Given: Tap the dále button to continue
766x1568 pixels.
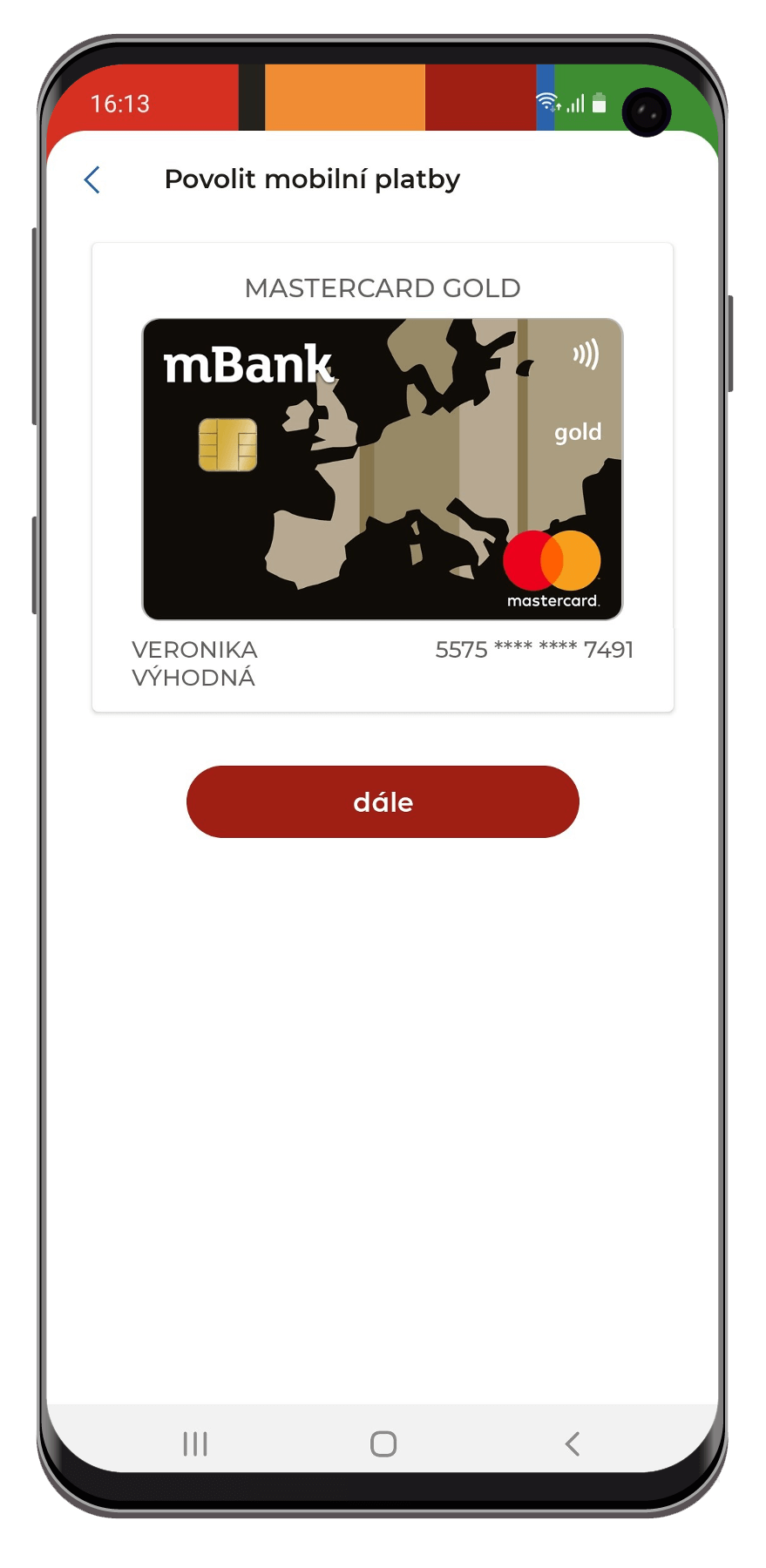Looking at the screenshot, I should 383,801.
